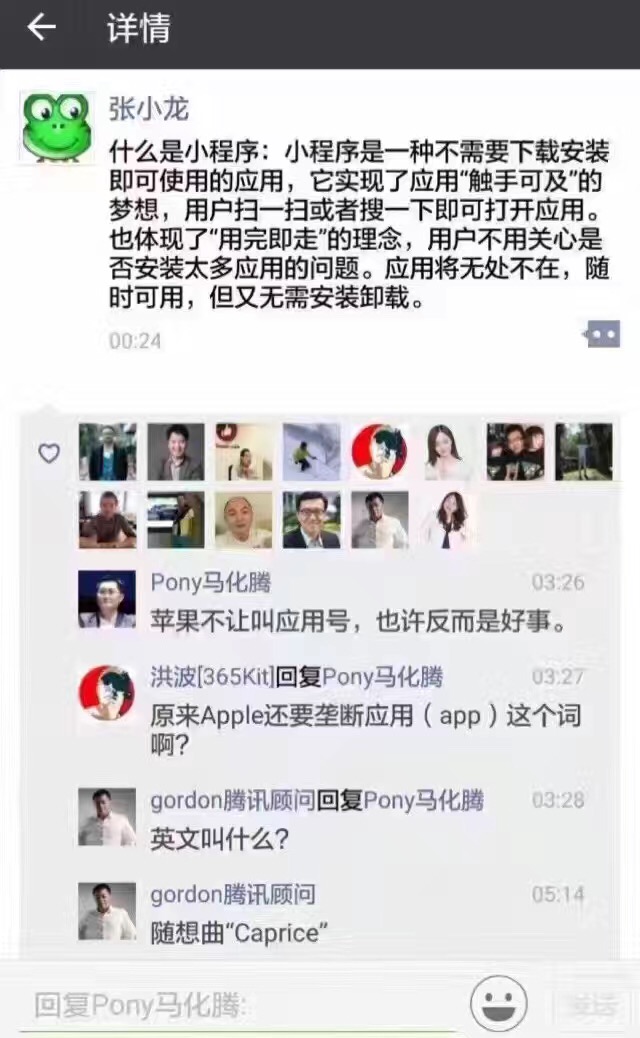Viewport: 640px width, 1038px height.
Task: Tap the 张小龙 name link
Action: [148, 108]
